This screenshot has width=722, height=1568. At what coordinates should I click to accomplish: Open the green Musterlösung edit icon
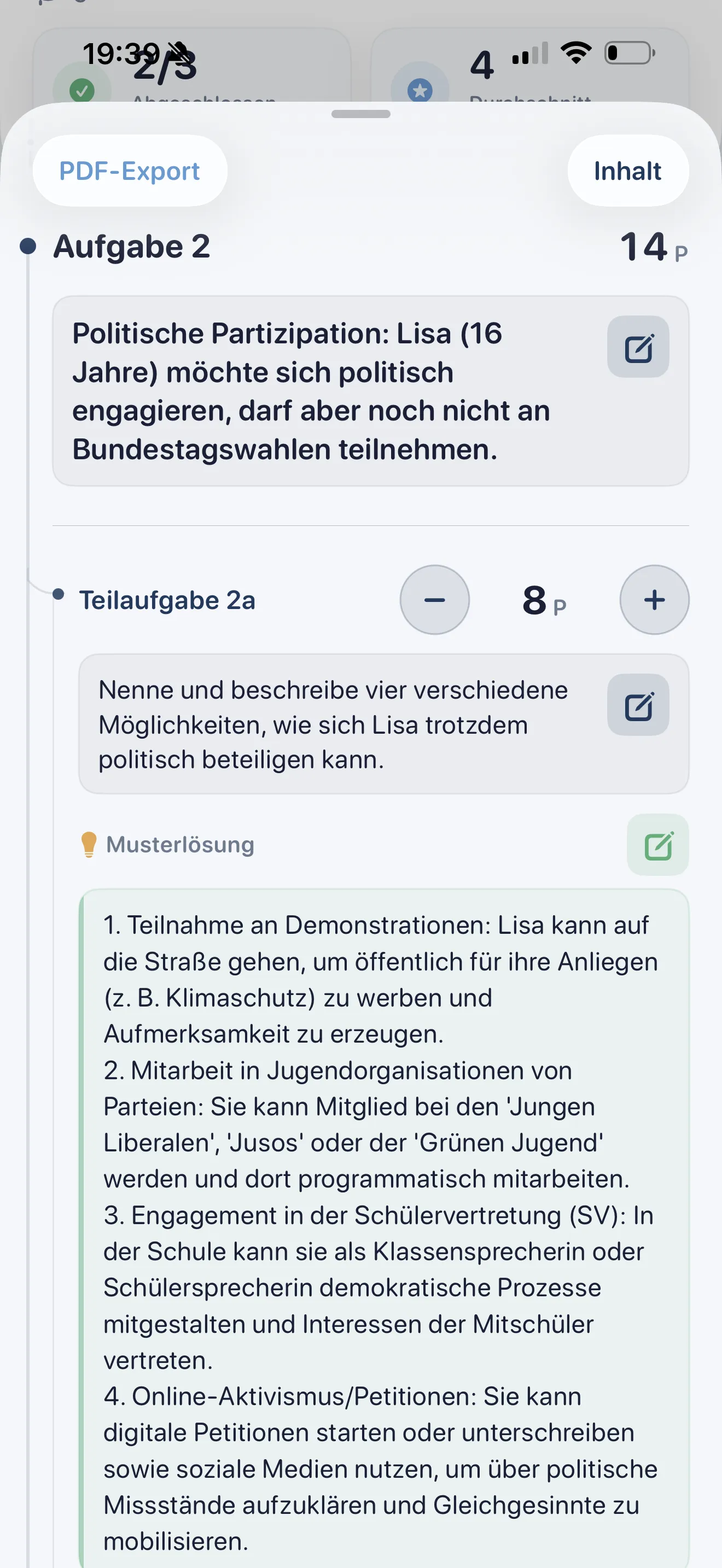point(657,844)
